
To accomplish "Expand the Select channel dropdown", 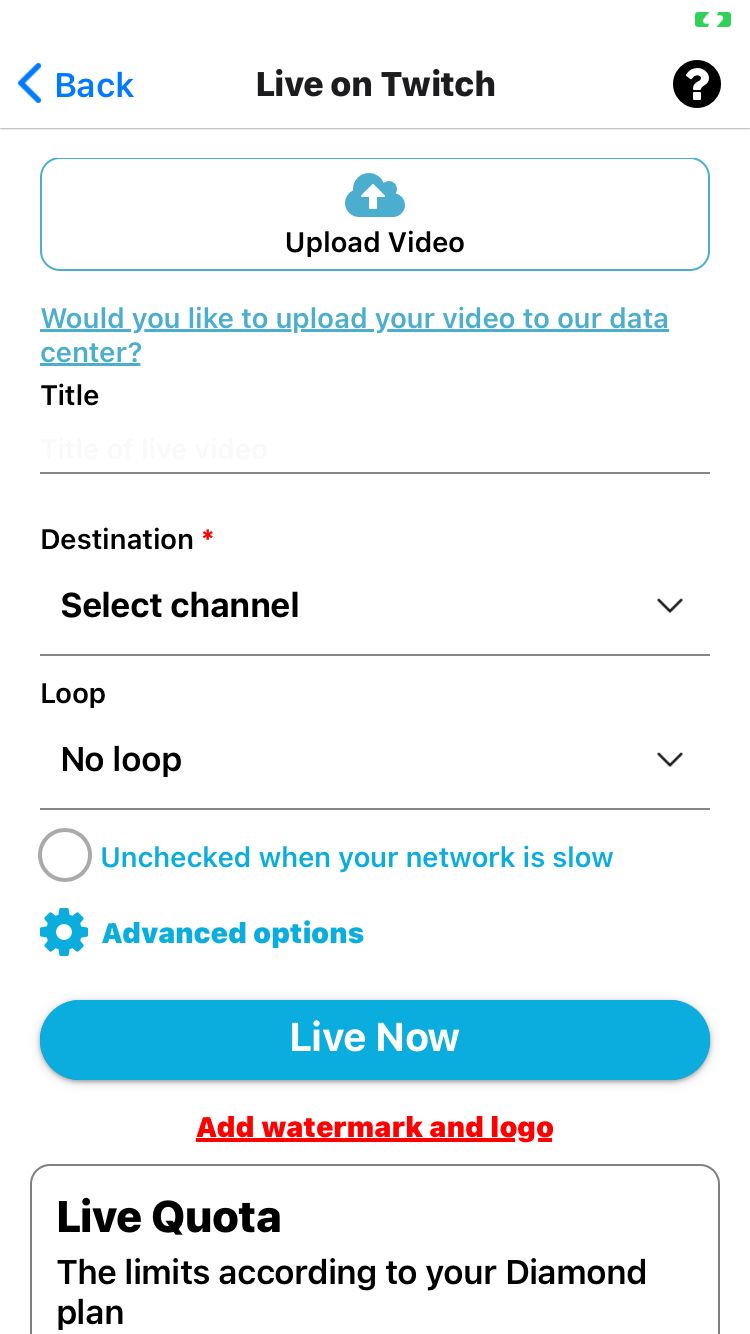I will point(375,605).
